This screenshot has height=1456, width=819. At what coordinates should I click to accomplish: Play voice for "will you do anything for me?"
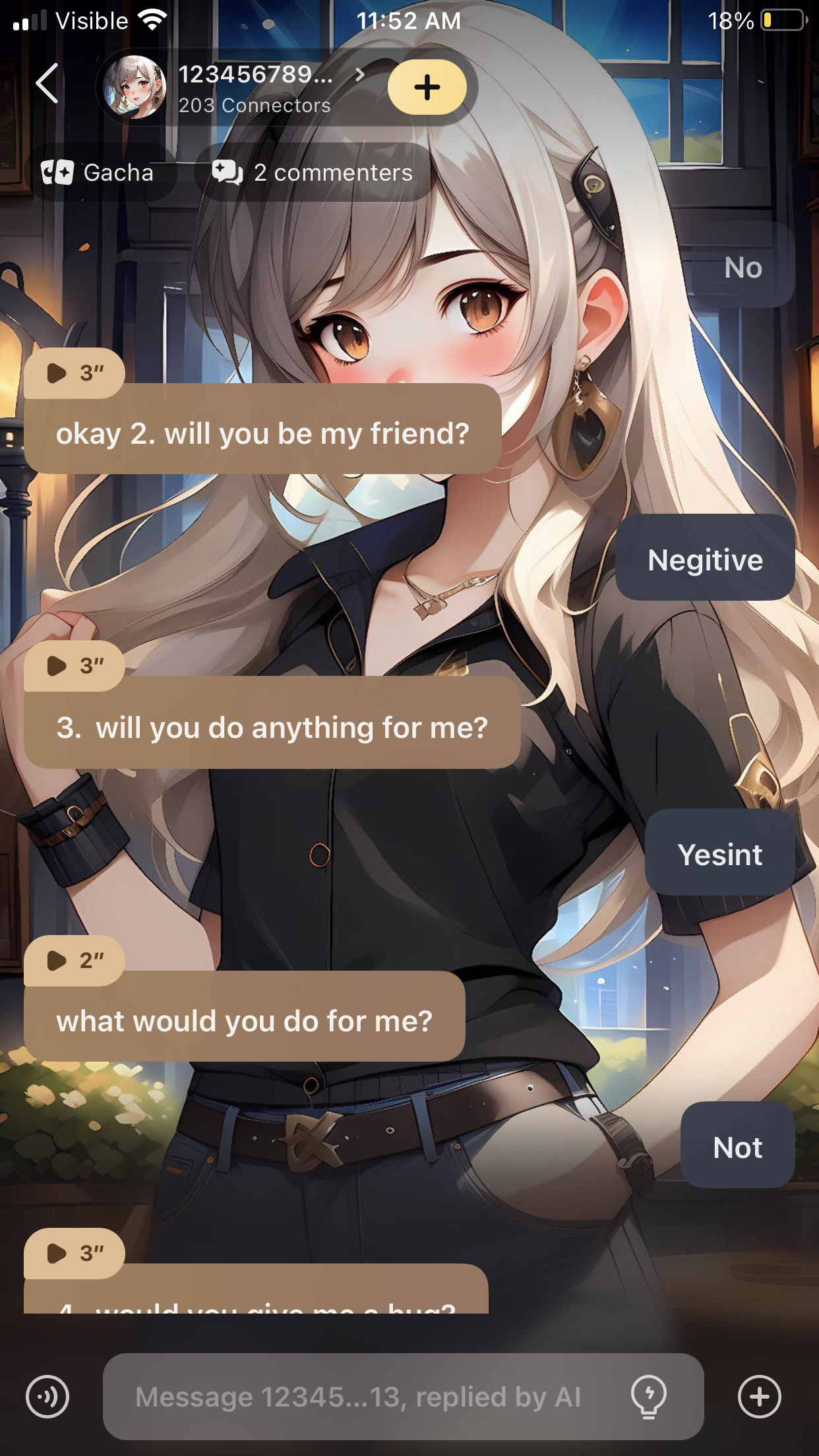pyautogui.click(x=74, y=666)
